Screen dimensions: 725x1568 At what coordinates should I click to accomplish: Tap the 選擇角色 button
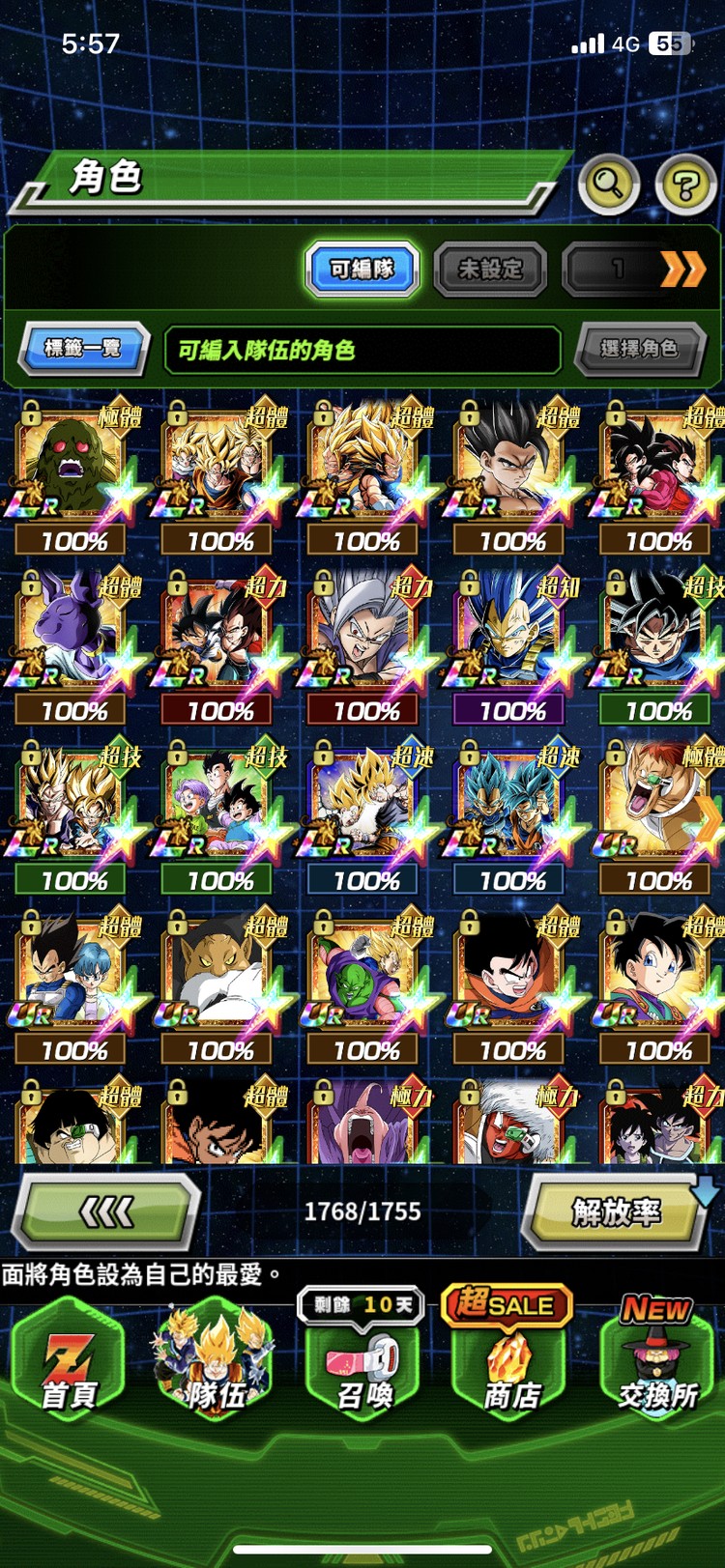click(638, 349)
